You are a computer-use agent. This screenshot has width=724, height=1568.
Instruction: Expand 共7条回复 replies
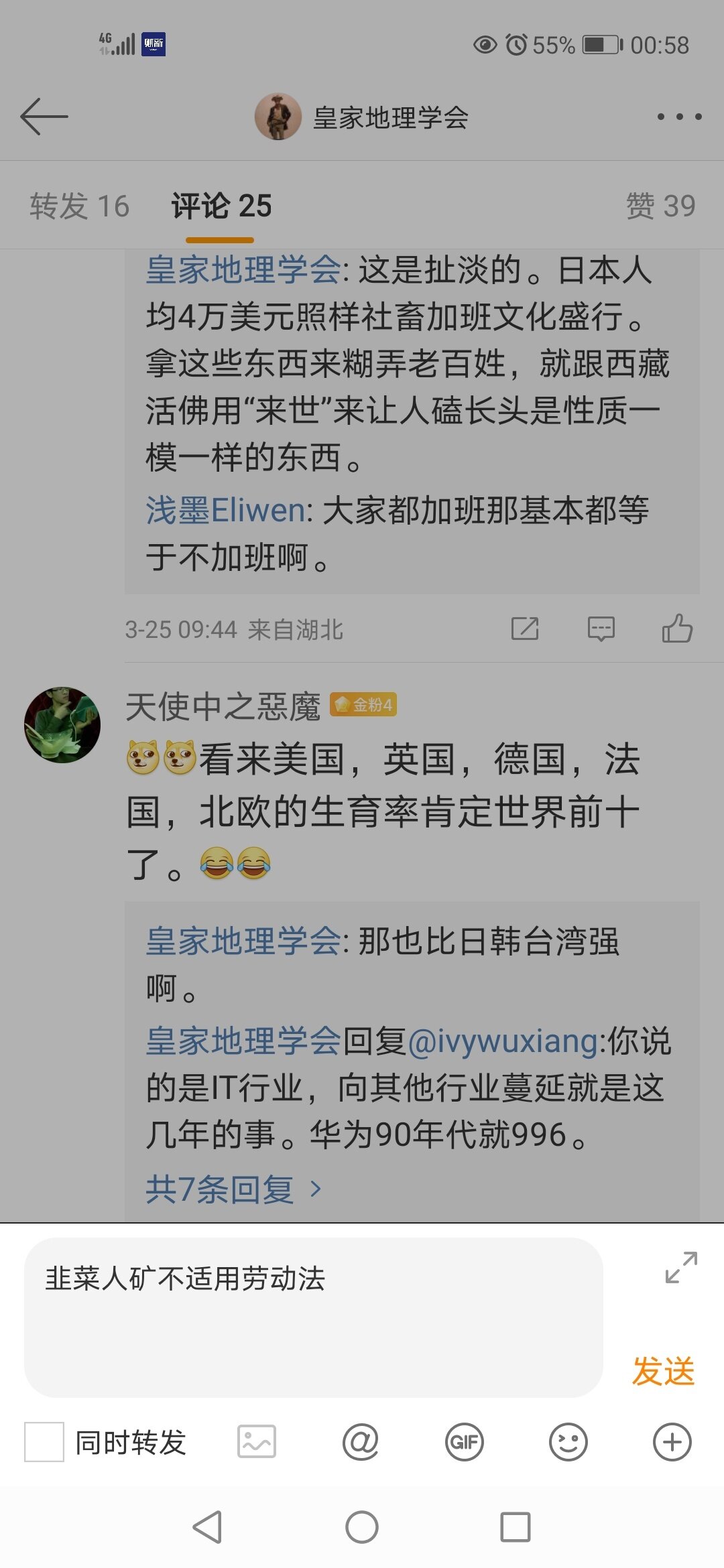(x=233, y=1189)
